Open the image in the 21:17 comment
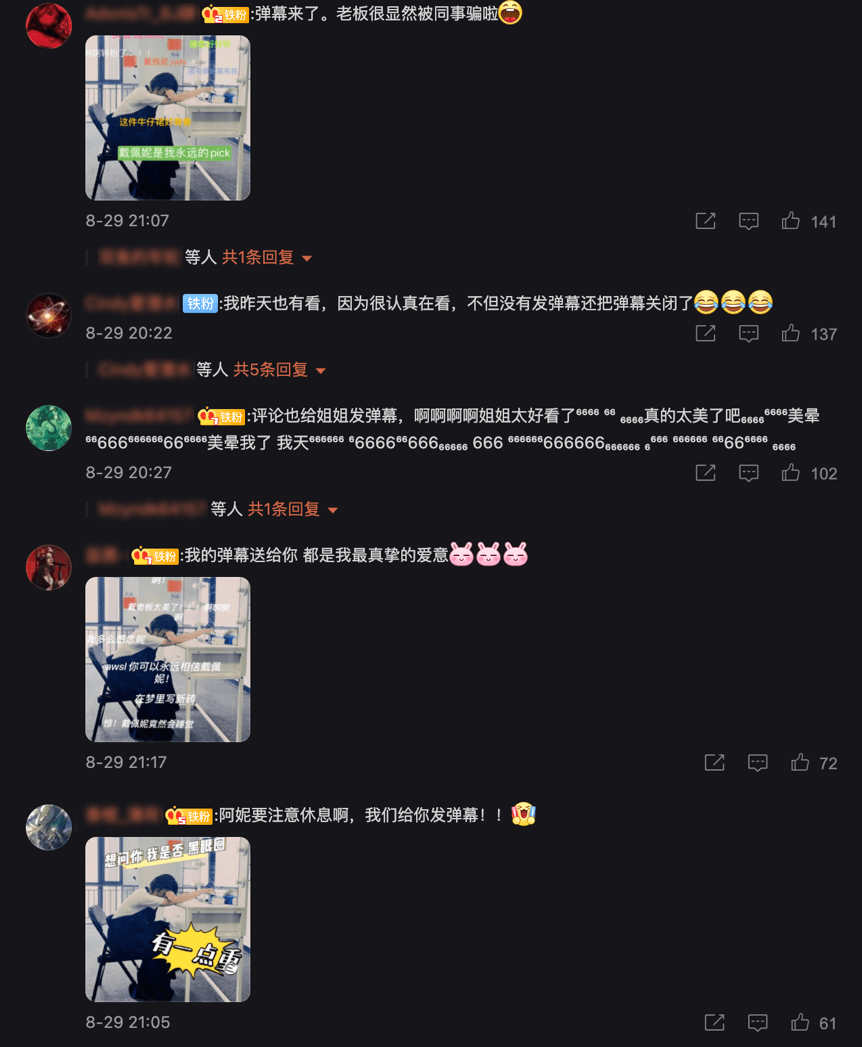This screenshot has width=862, height=1047. click(167, 659)
